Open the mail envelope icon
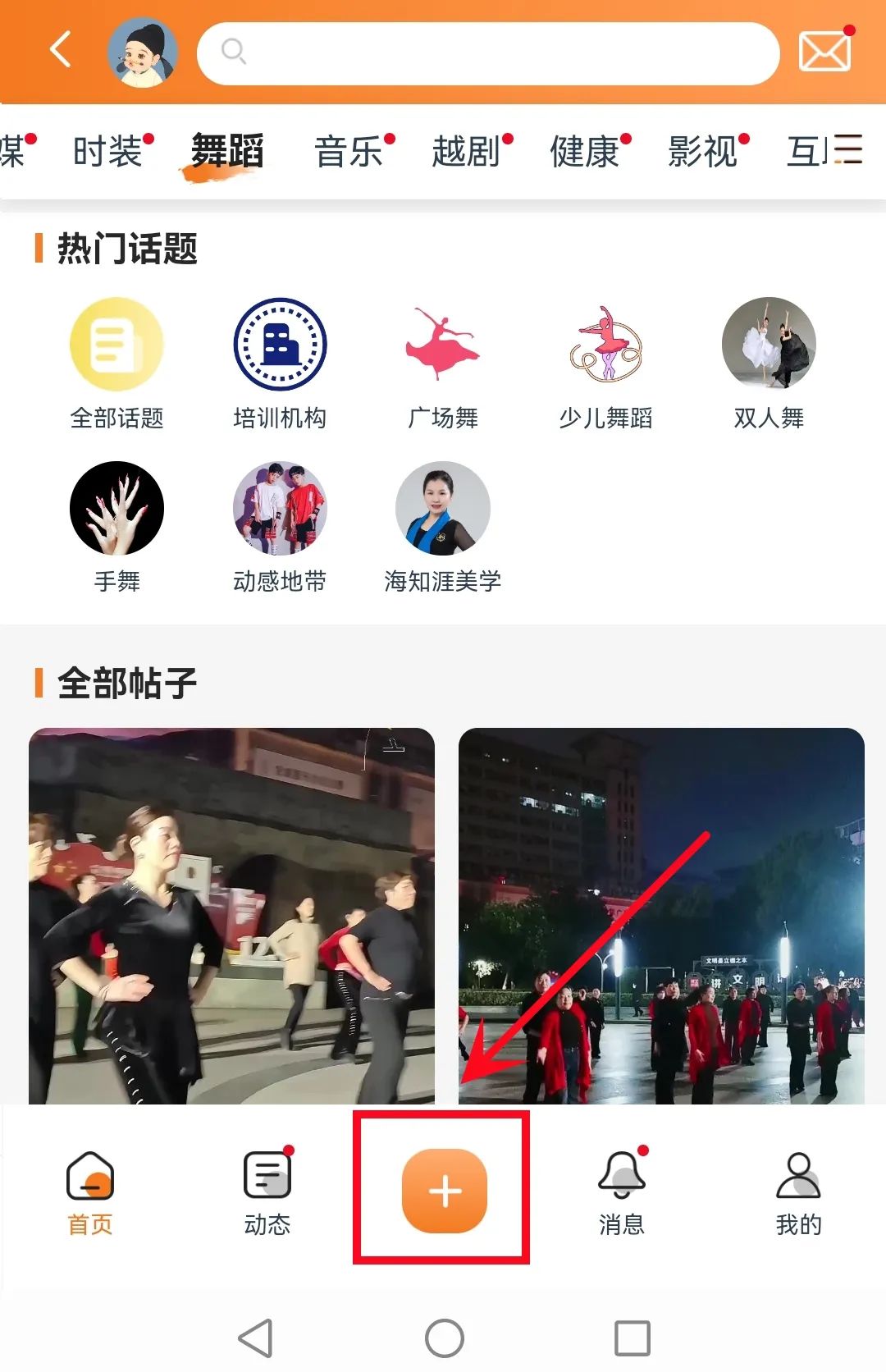 pos(824,53)
